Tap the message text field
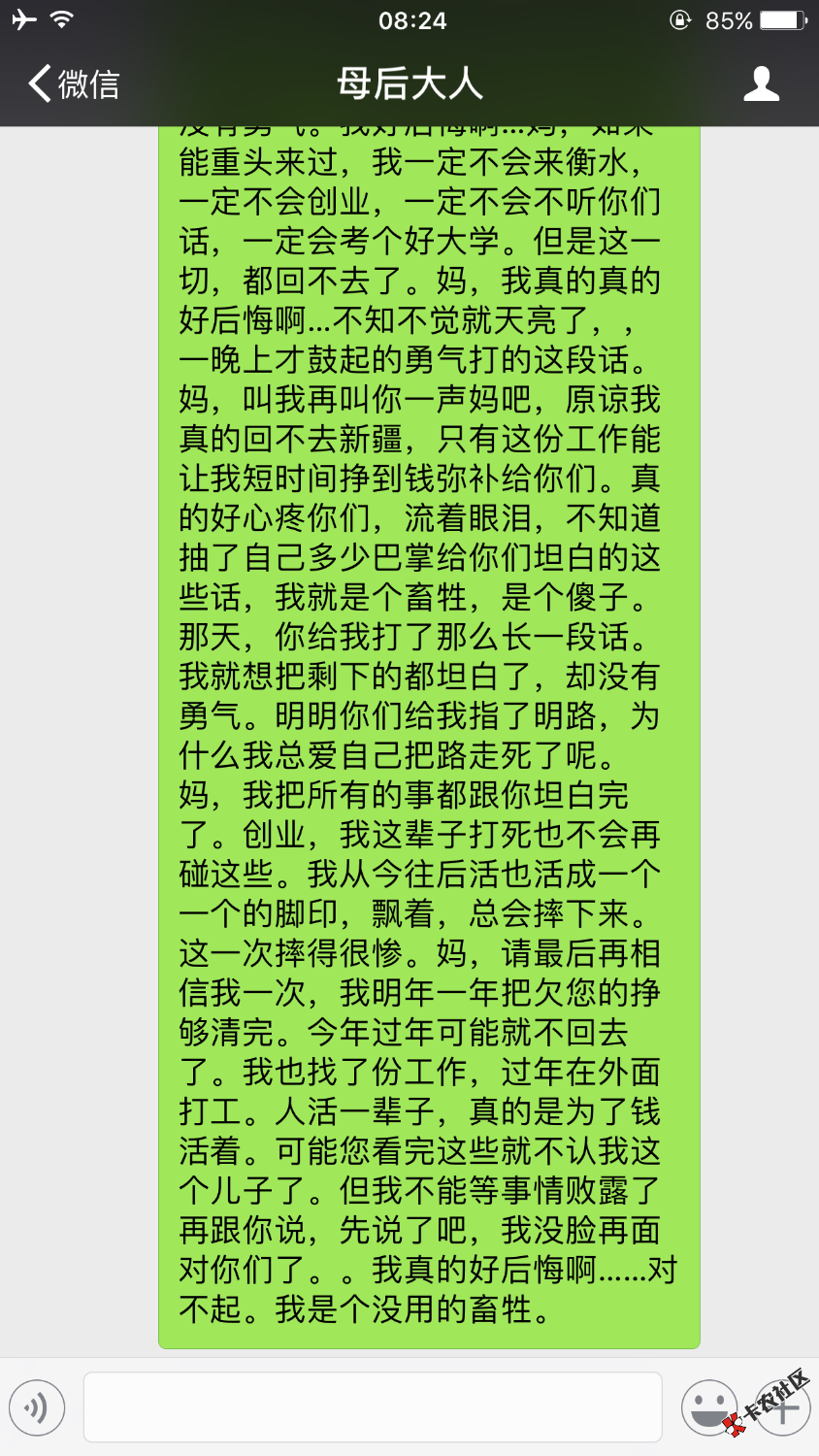This screenshot has height=1456, width=819. [373, 1406]
